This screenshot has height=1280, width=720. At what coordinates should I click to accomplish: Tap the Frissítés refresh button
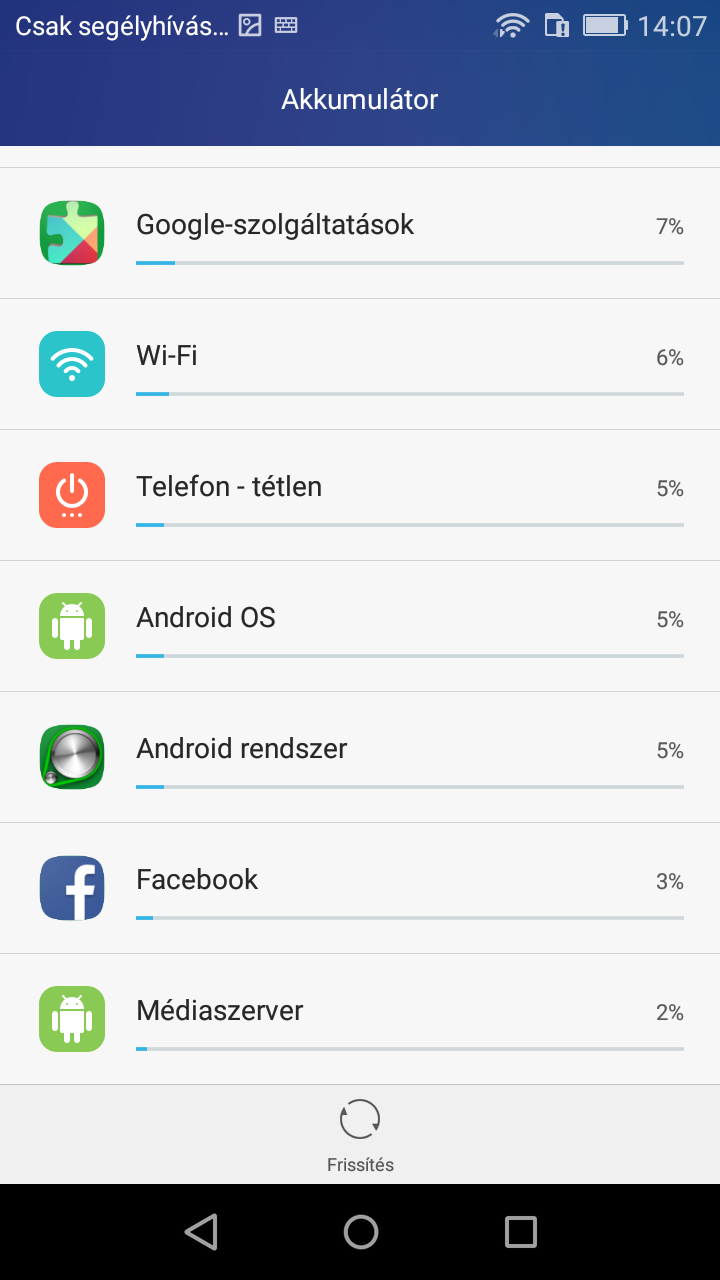point(360,1135)
